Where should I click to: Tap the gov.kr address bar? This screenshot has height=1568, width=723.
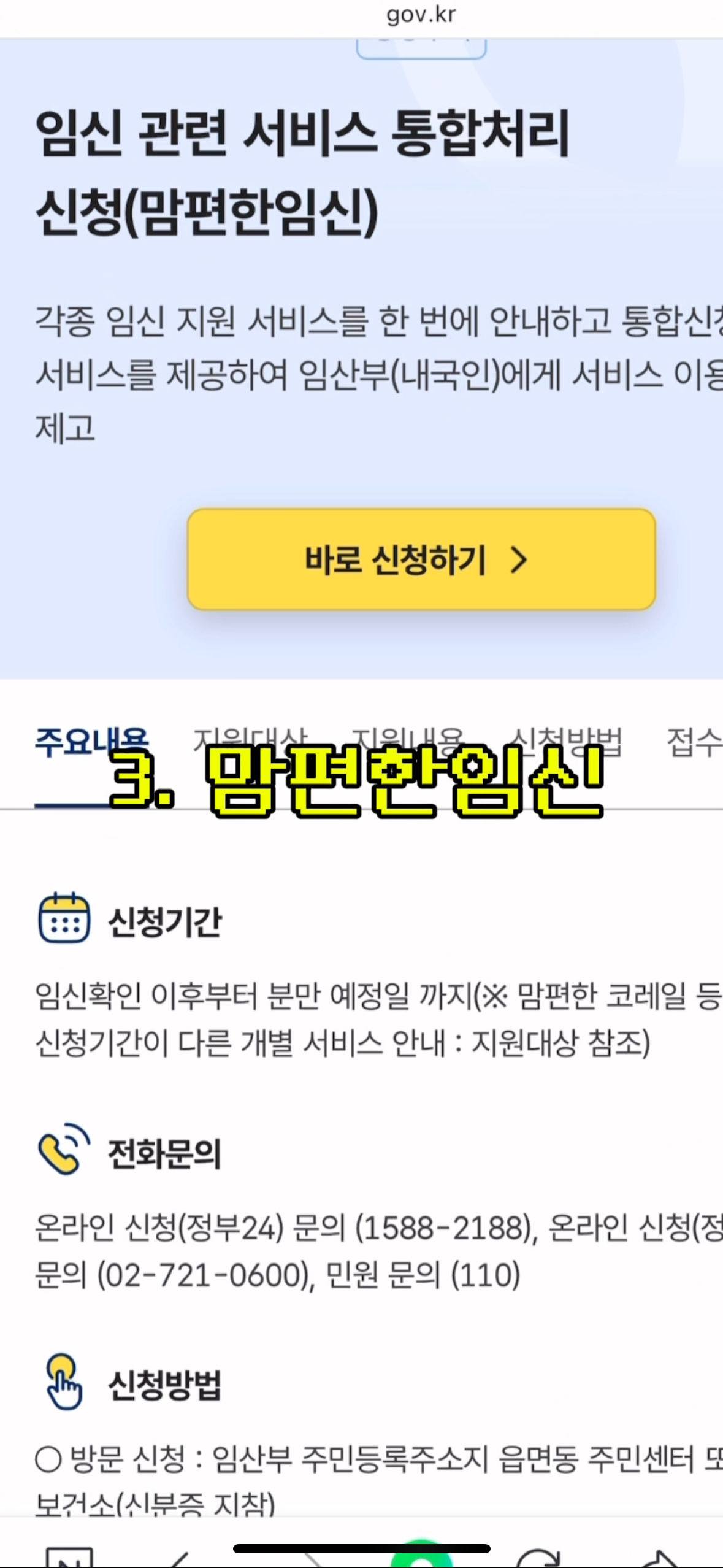[x=421, y=15]
